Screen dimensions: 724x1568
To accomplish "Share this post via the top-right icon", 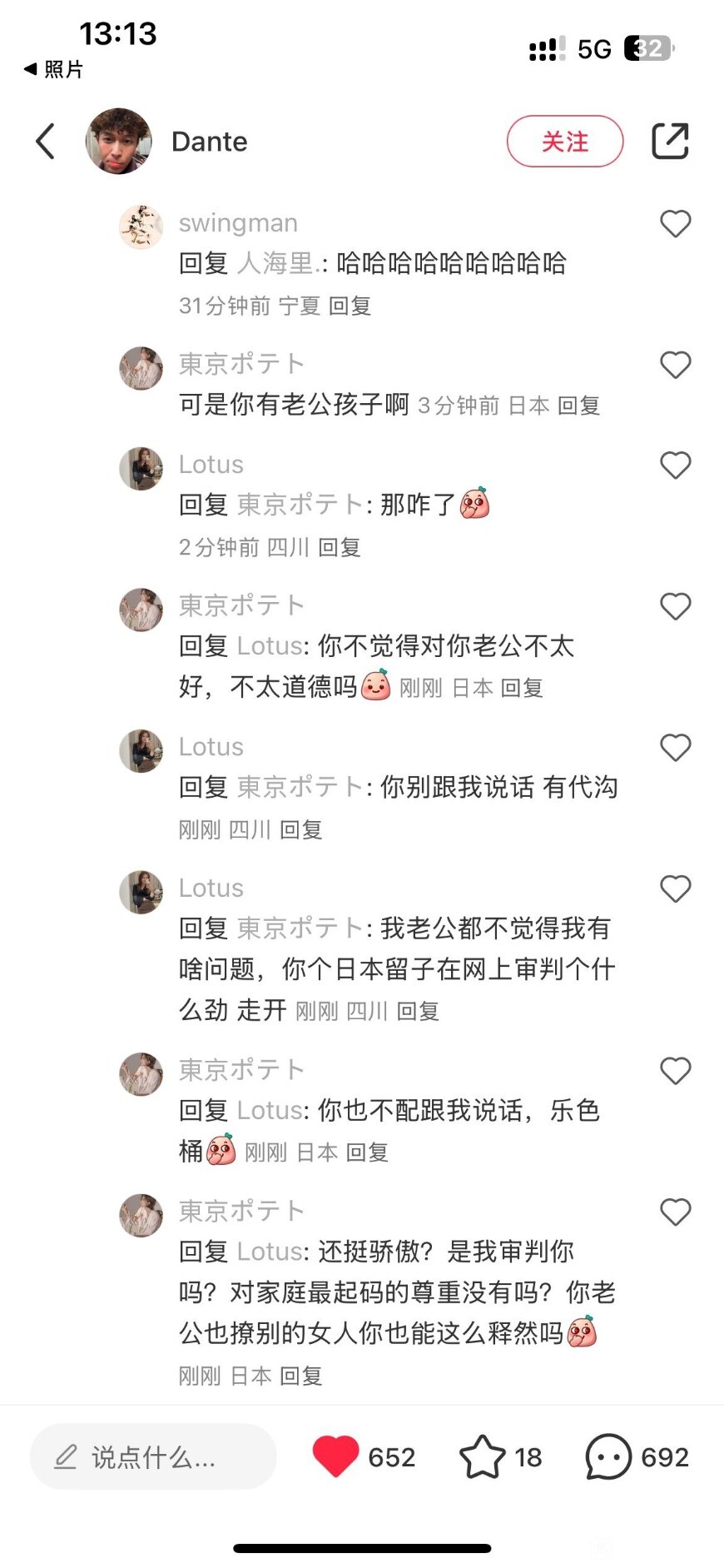I will [670, 141].
